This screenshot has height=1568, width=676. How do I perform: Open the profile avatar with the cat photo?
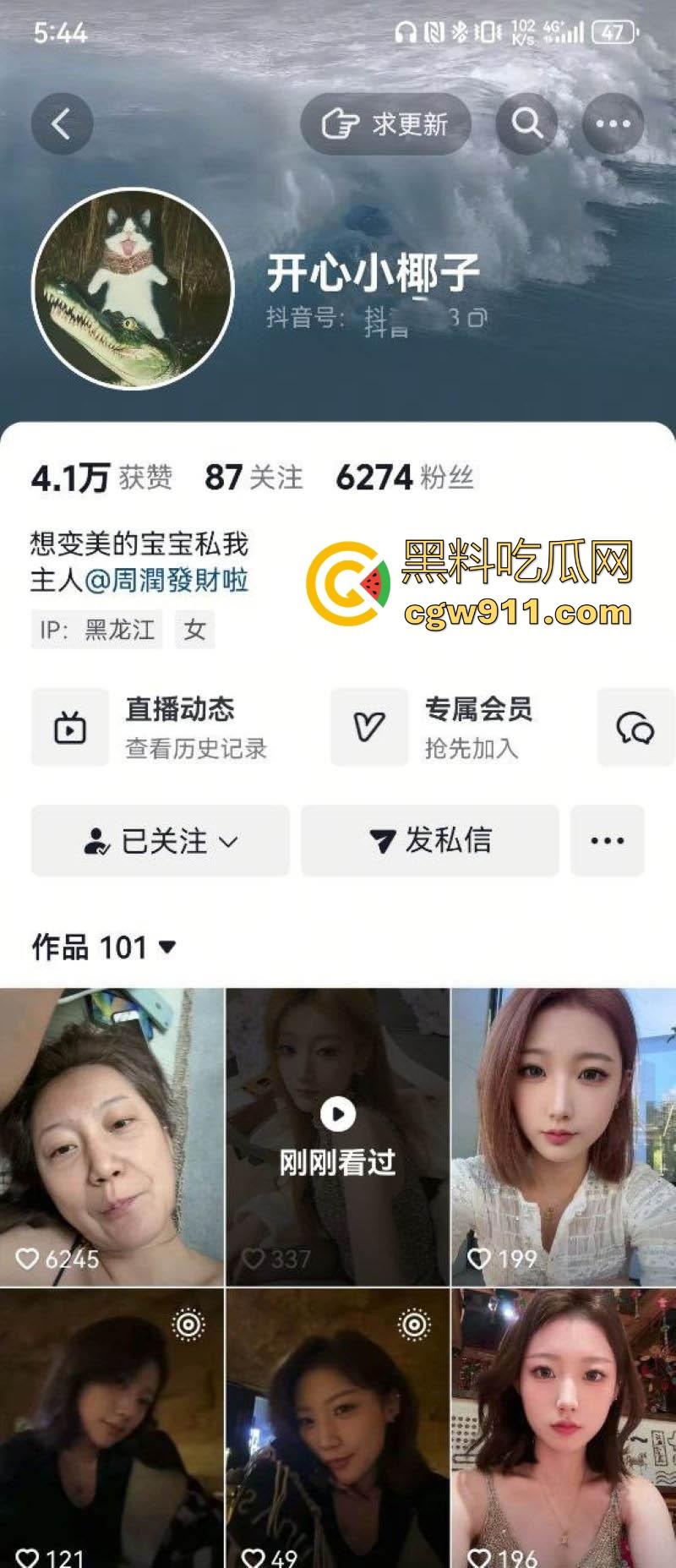135,287
